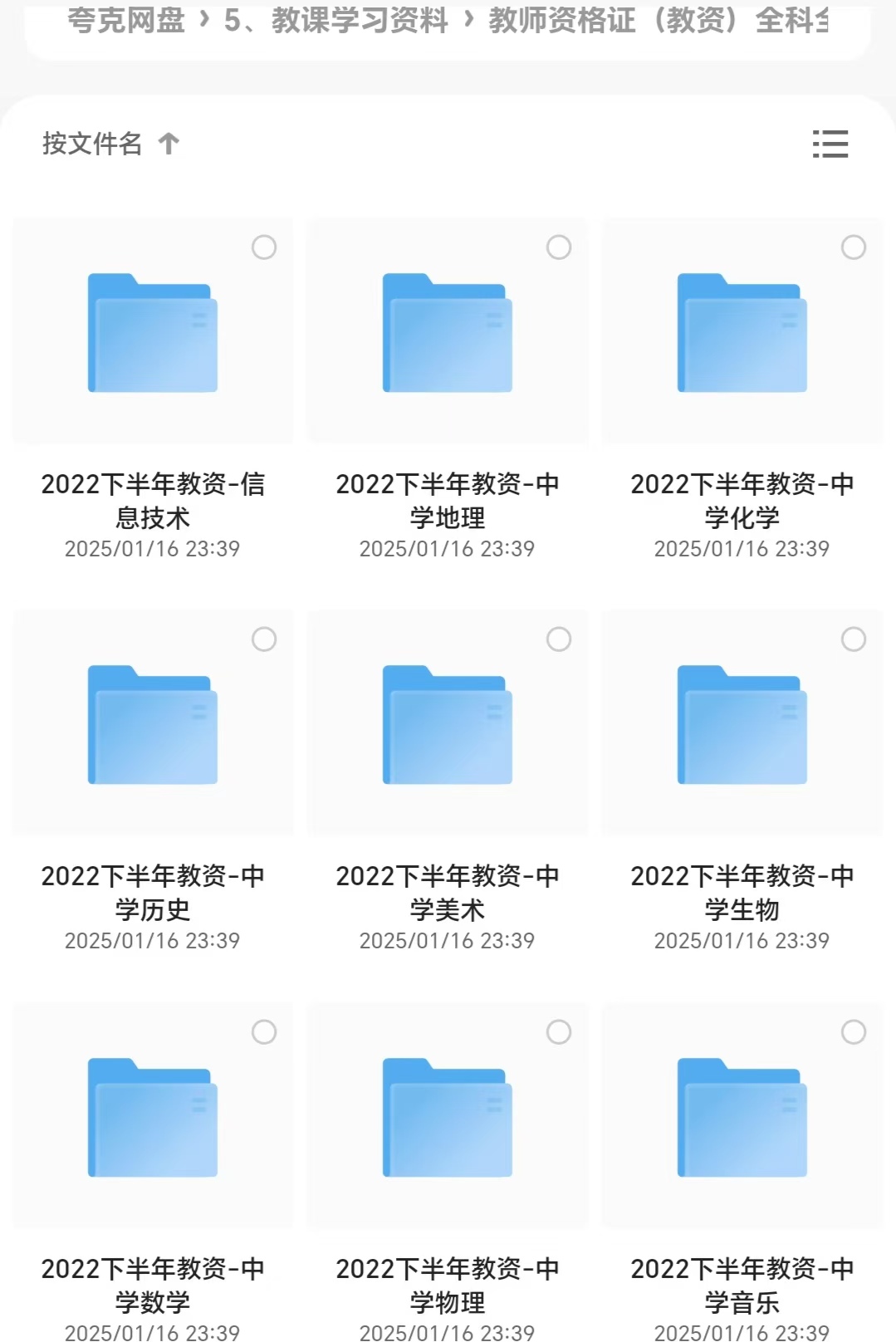Open folder 2022下半年教资-中学物理
Screen dimensions: 896x1342
(x=448, y=1118)
